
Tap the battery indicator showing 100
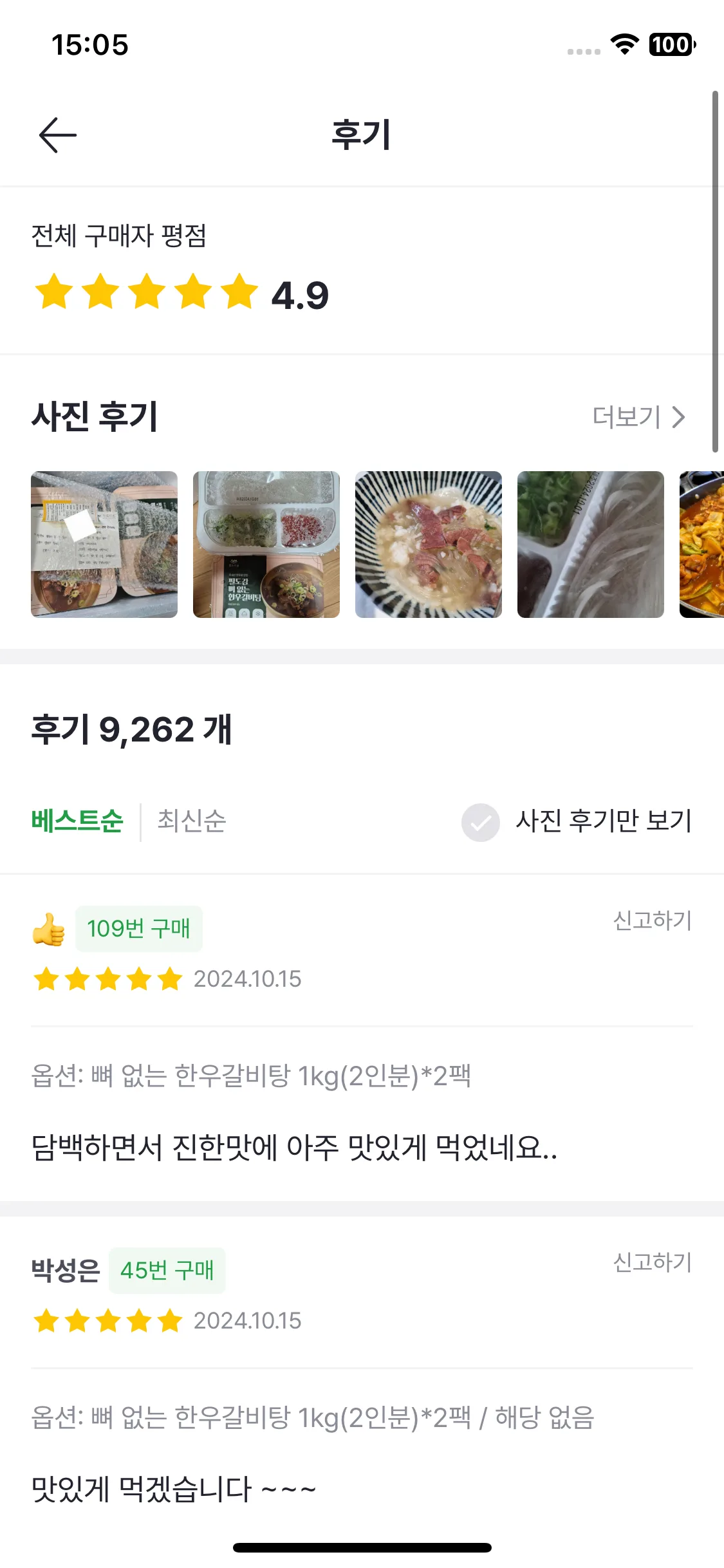pyautogui.click(x=670, y=45)
